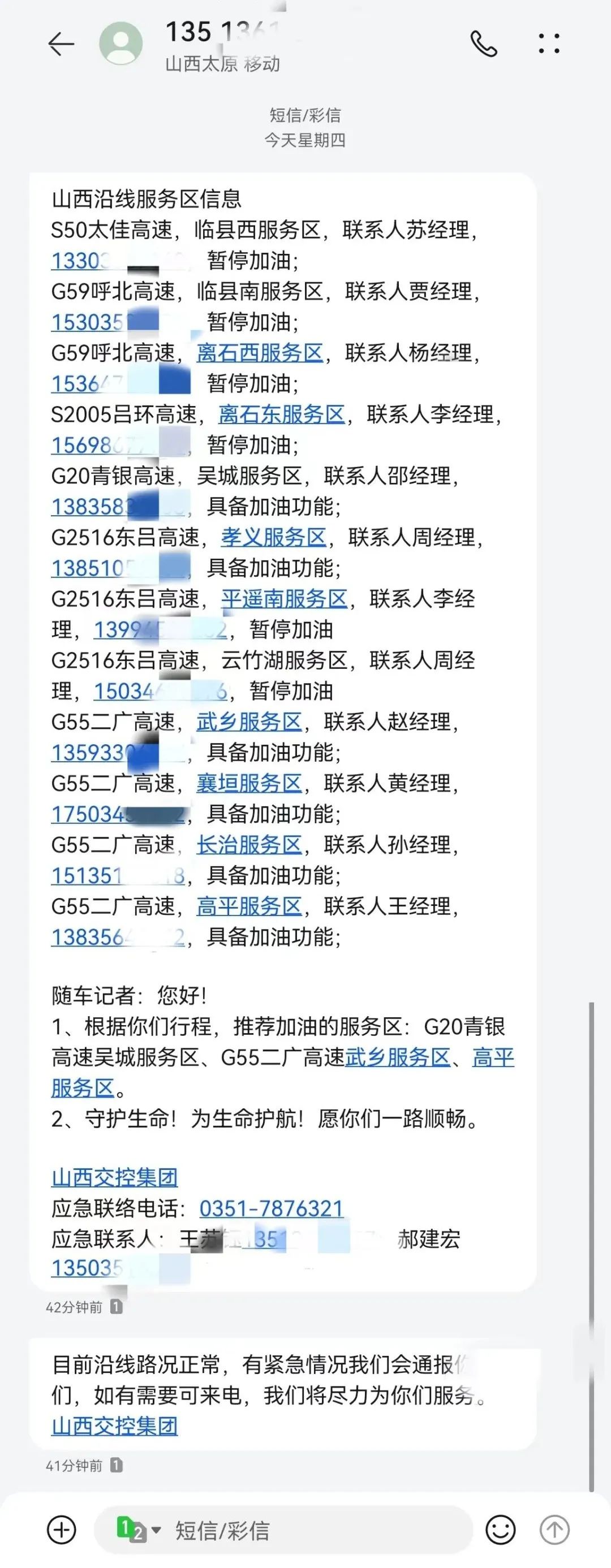Open the 孝义服务区 link
Viewport: 611px width, 1568px height.
point(273,538)
